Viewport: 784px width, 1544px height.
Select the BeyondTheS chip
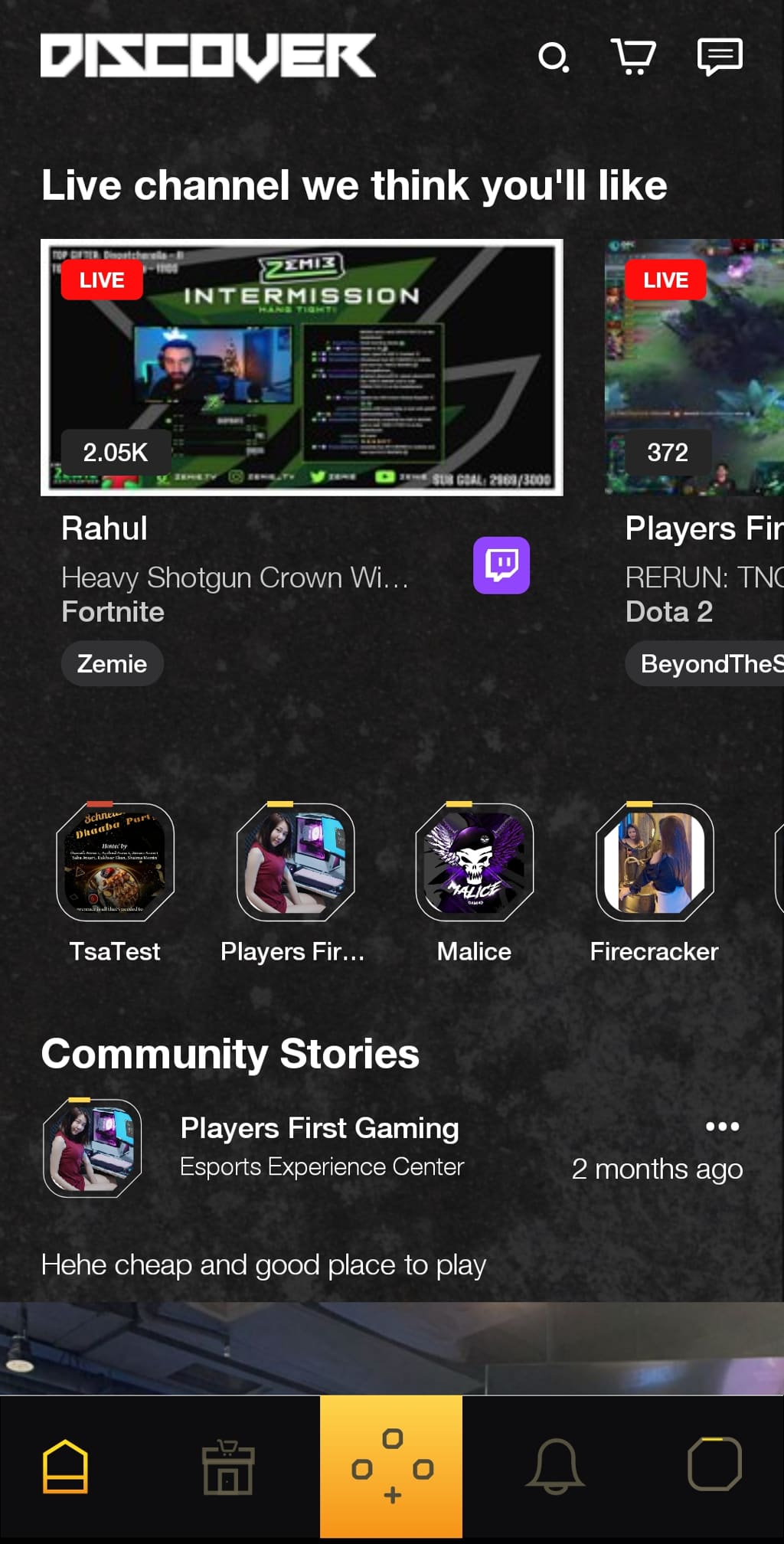705,664
